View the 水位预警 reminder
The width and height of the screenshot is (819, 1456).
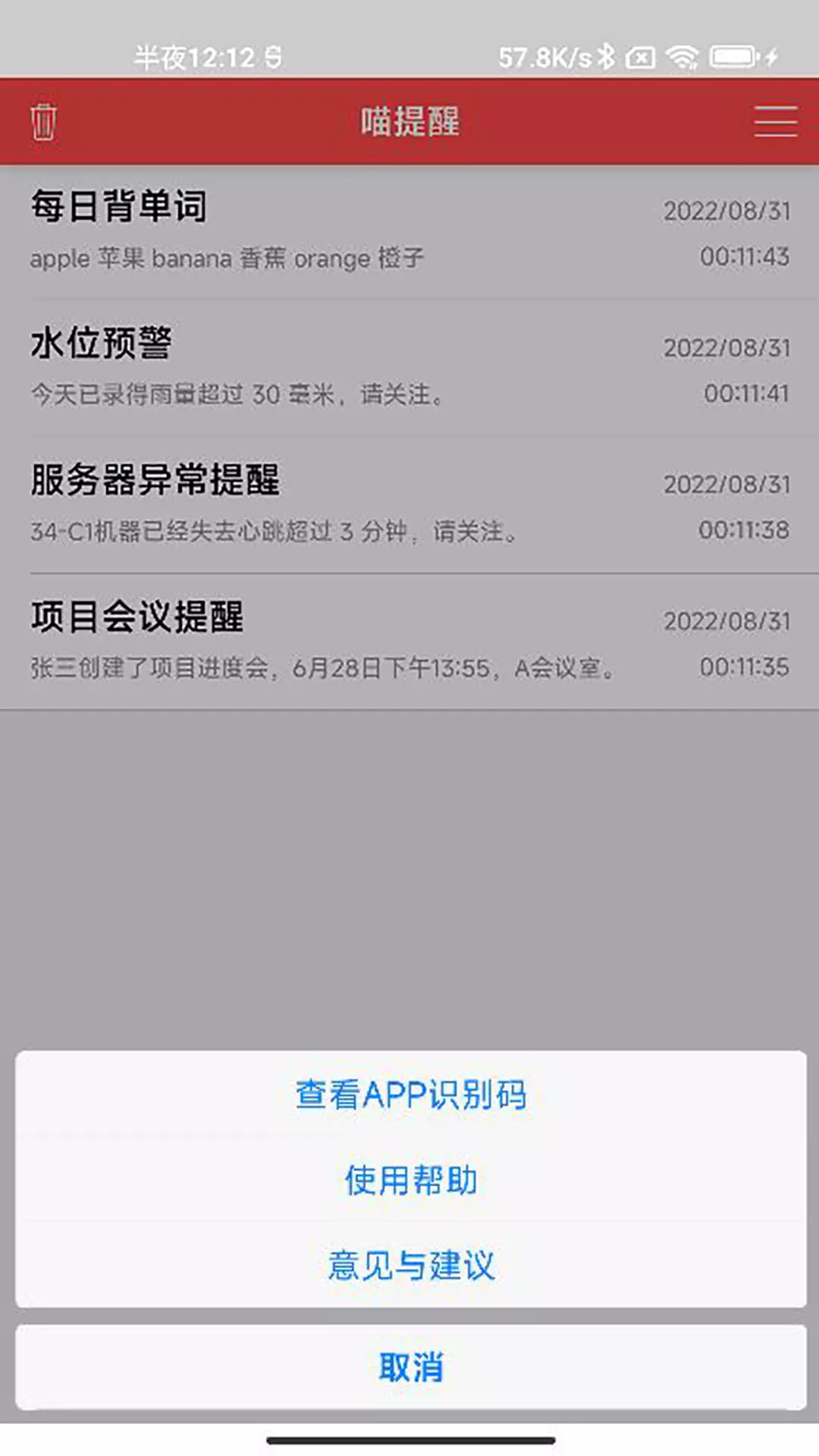click(x=409, y=367)
